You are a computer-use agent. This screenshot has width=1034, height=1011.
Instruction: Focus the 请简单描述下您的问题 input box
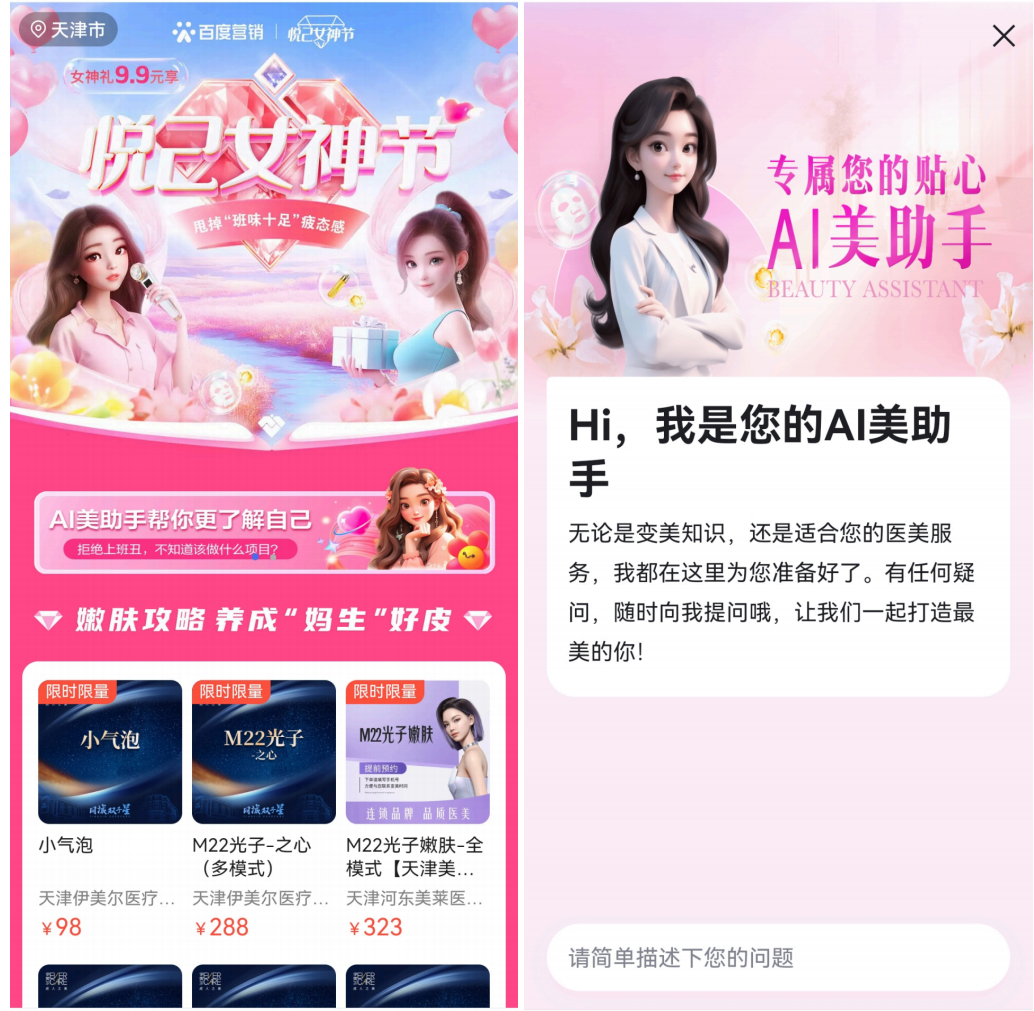pos(778,957)
